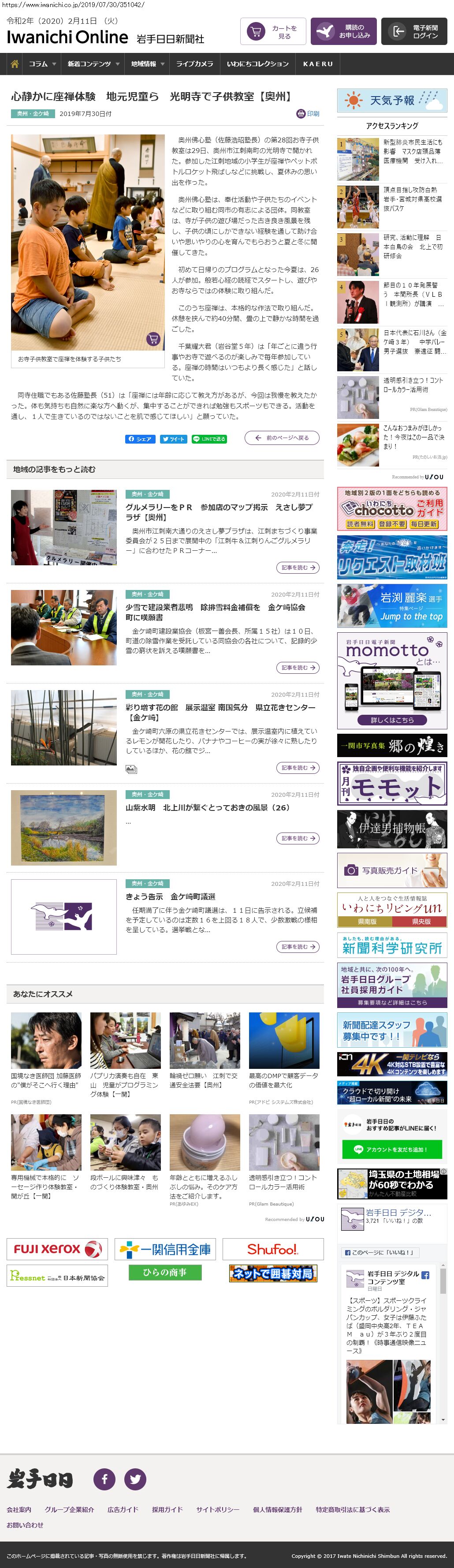Print the article with 印刷
The height and width of the screenshot is (1568, 454).
[x=308, y=114]
